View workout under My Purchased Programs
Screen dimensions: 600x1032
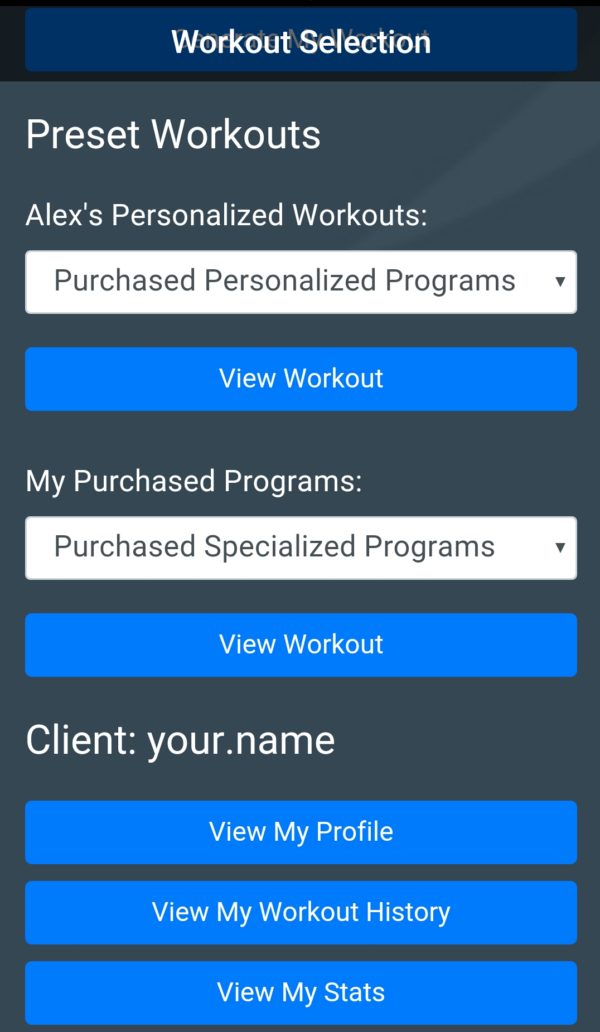coord(301,645)
